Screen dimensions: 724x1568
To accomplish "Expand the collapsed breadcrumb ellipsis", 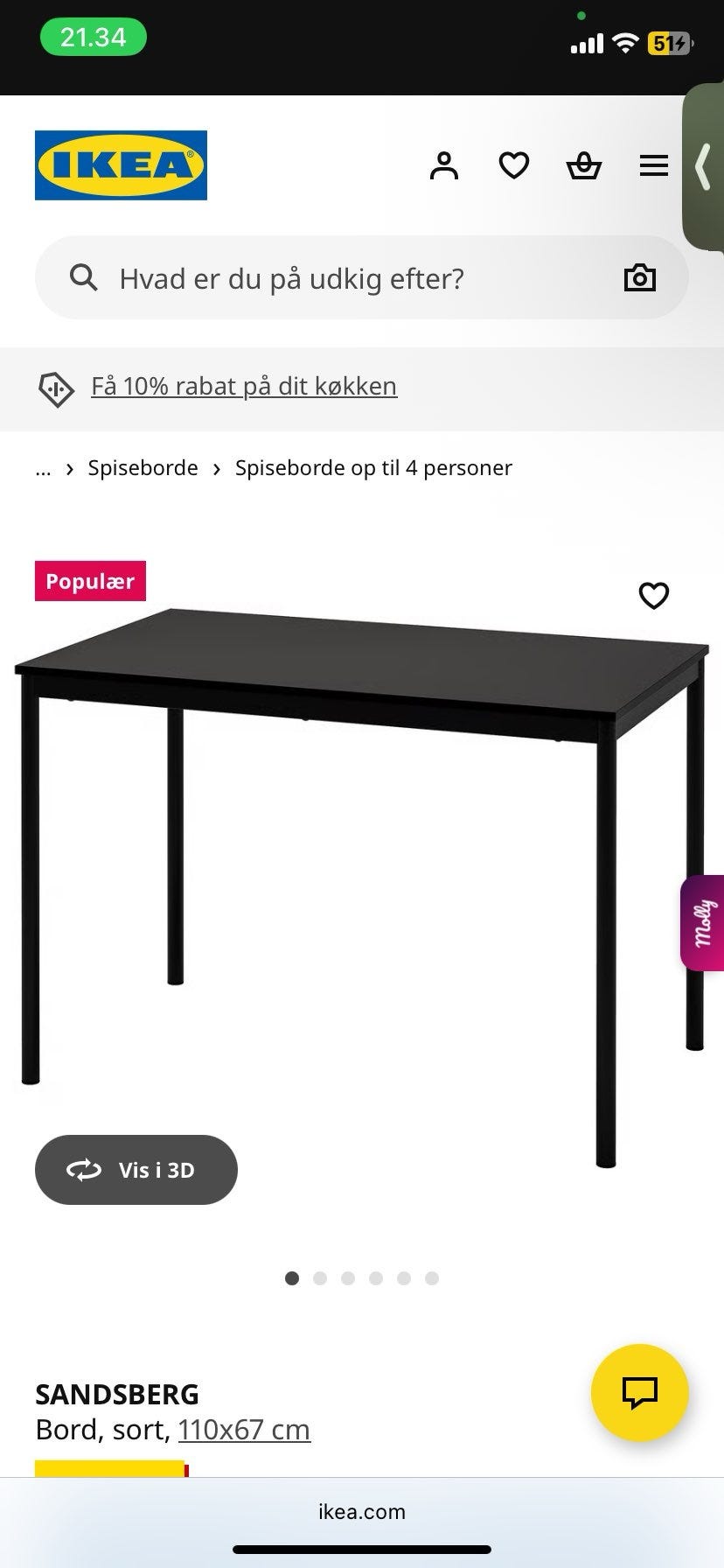I will pos(42,468).
